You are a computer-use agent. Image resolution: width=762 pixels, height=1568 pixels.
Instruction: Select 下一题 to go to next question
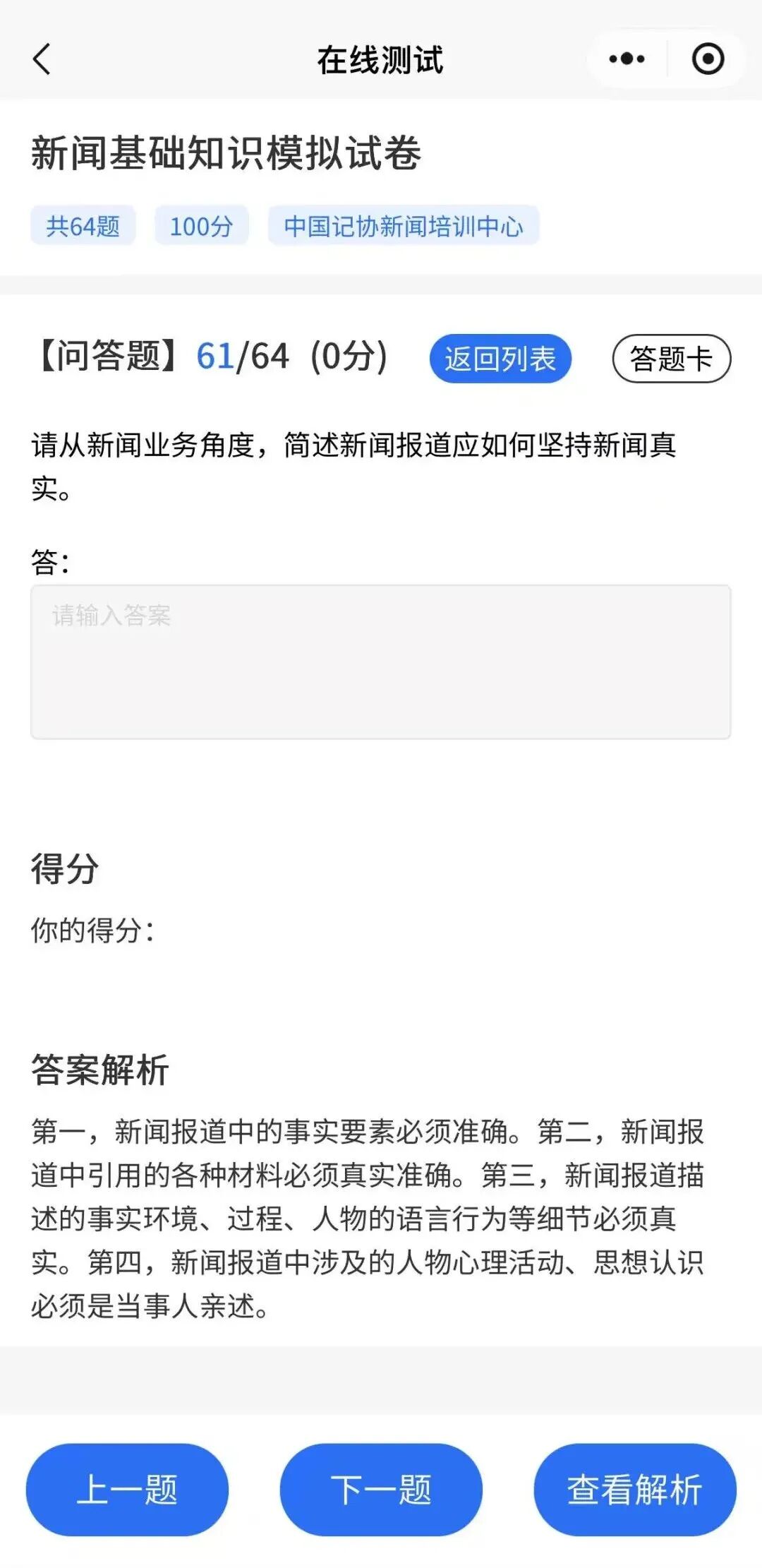click(x=381, y=1490)
